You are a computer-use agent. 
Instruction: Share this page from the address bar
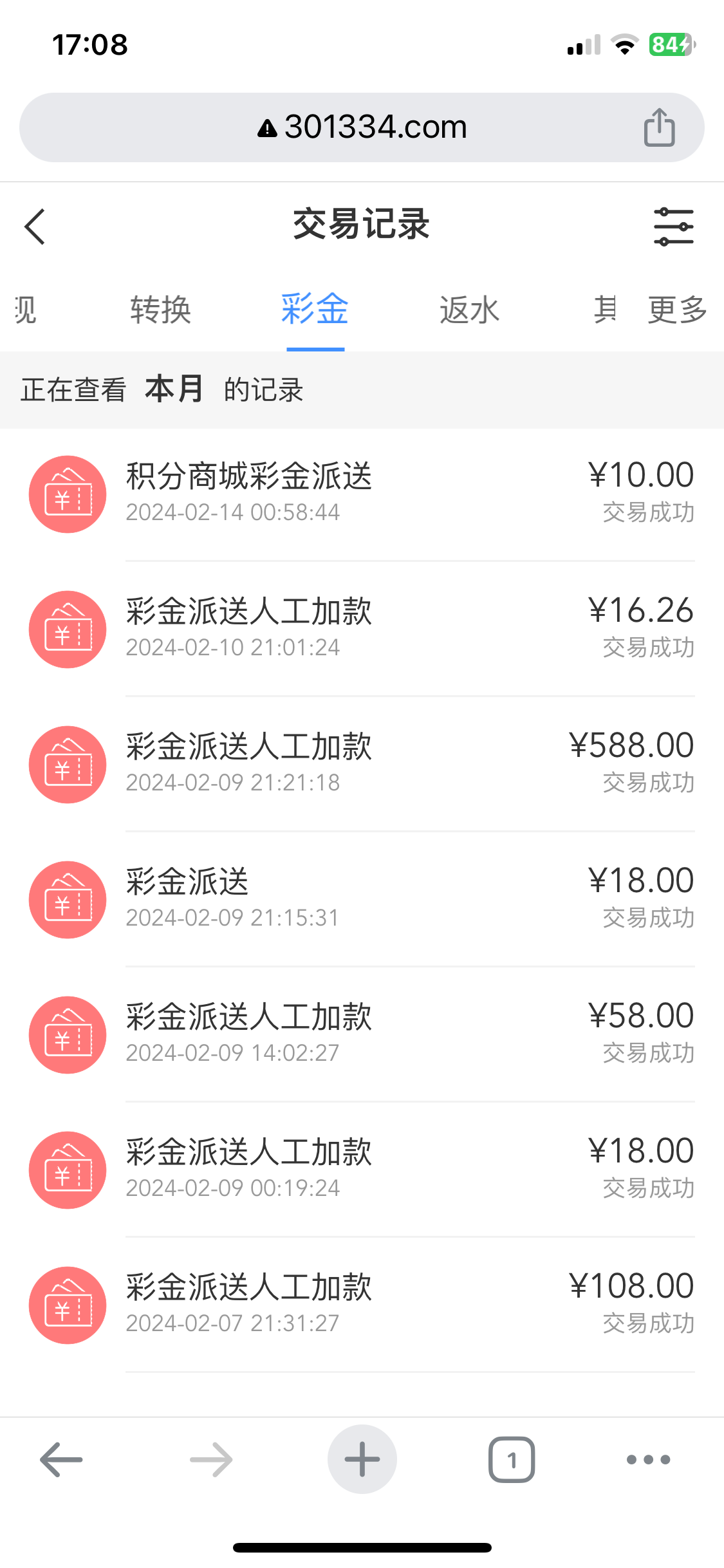point(659,127)
